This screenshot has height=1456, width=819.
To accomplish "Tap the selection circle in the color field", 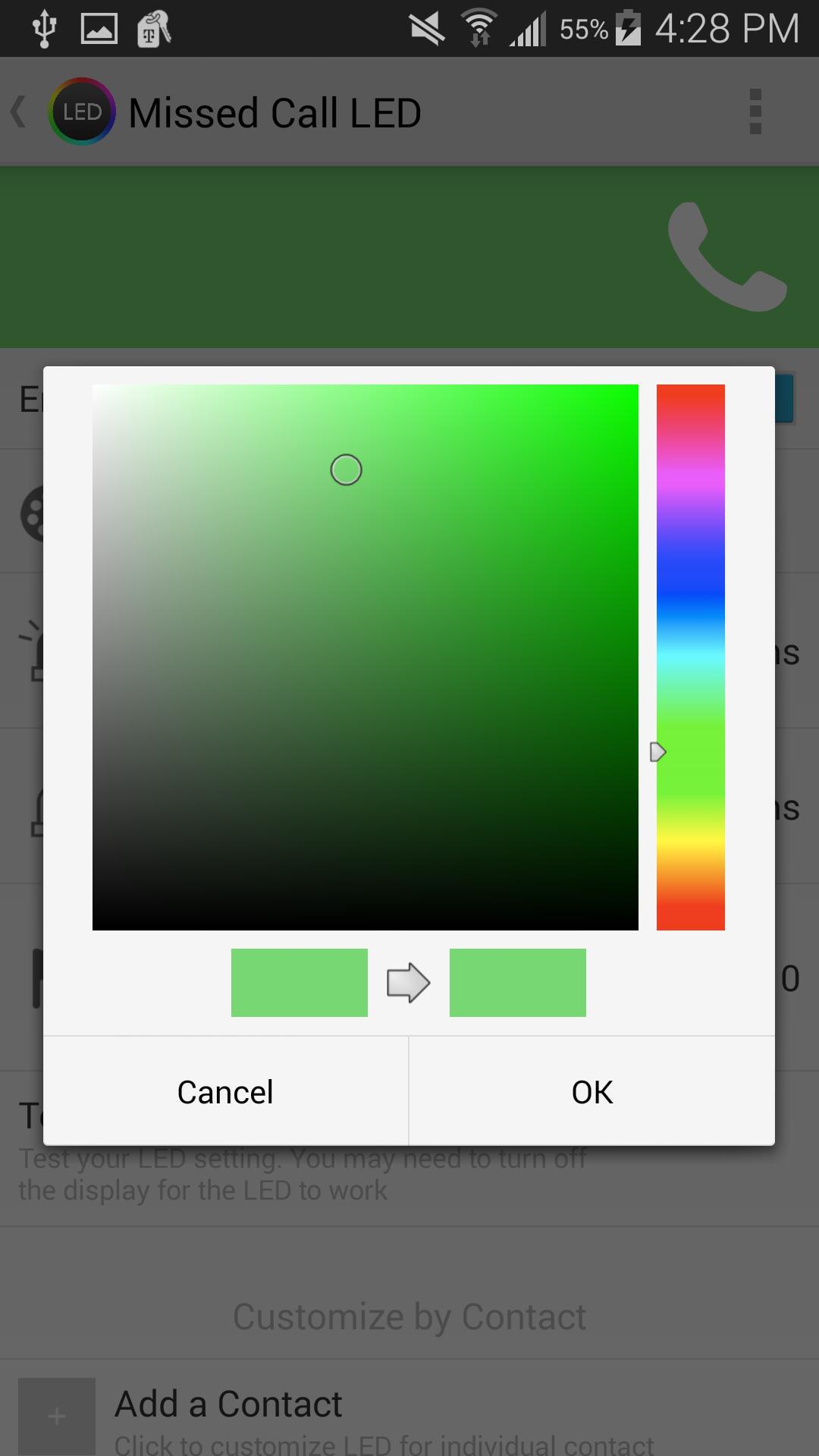I will pyautogui.click(x=346, y=469).
